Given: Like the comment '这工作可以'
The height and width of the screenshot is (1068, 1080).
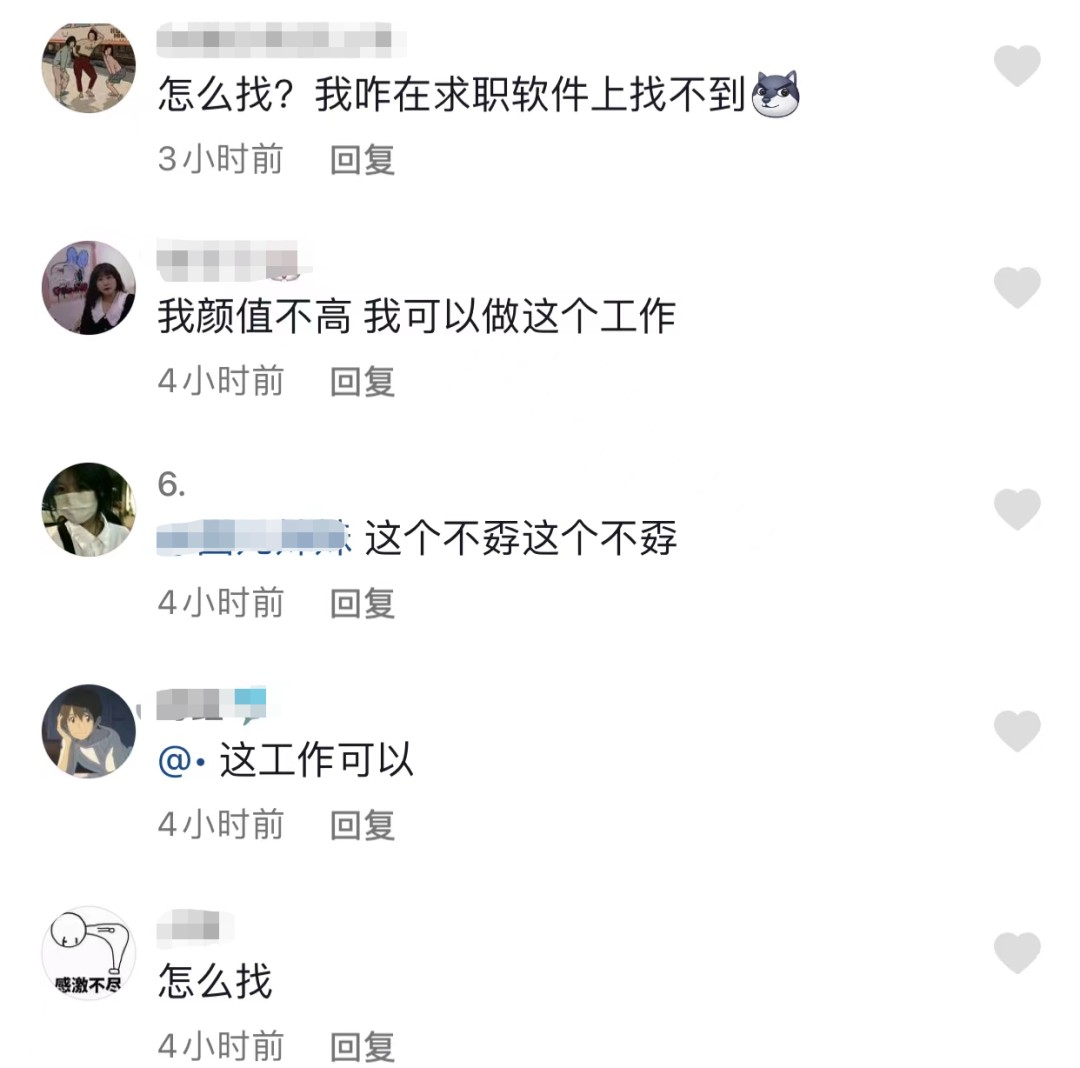Looking at the screenshot, I should coord(1017,732).
